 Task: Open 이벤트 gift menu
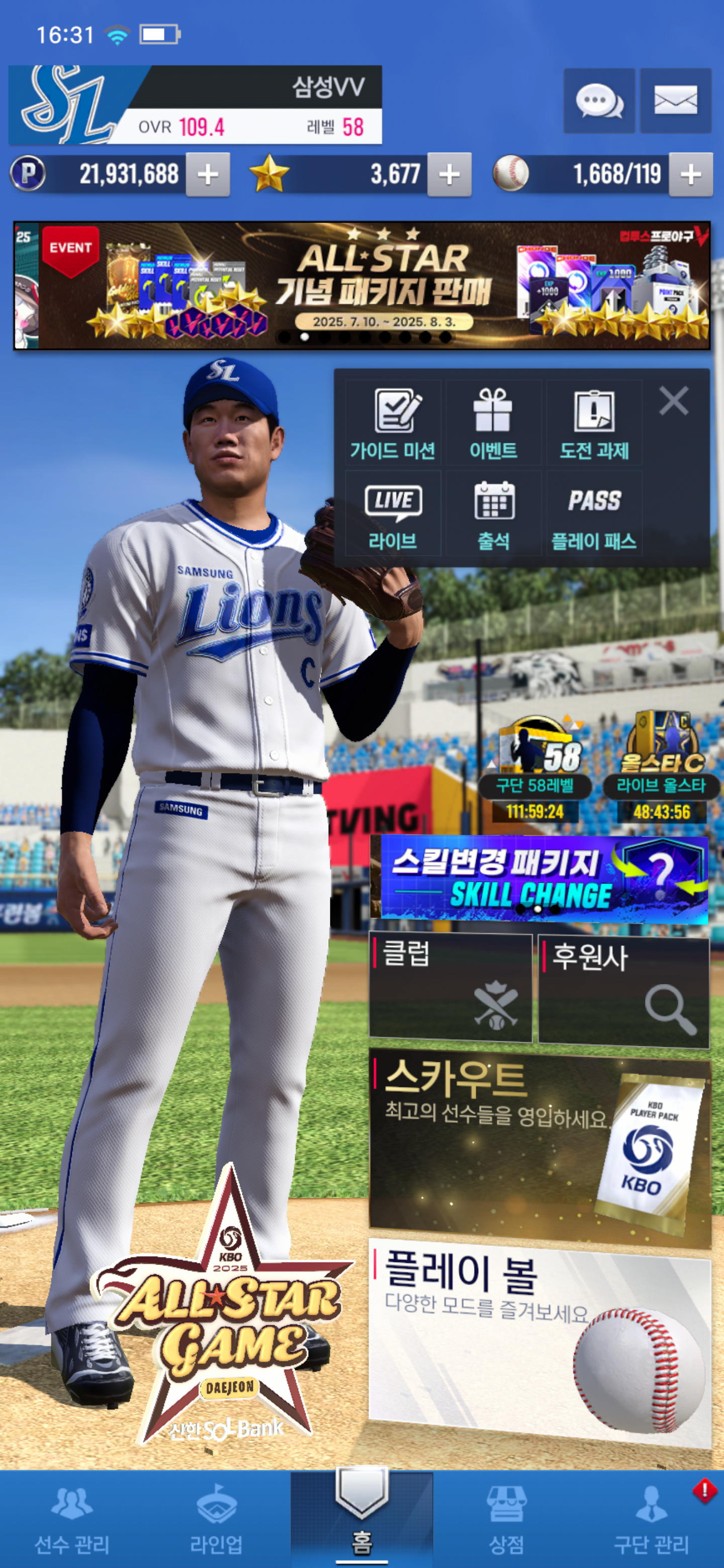point(493,424)
